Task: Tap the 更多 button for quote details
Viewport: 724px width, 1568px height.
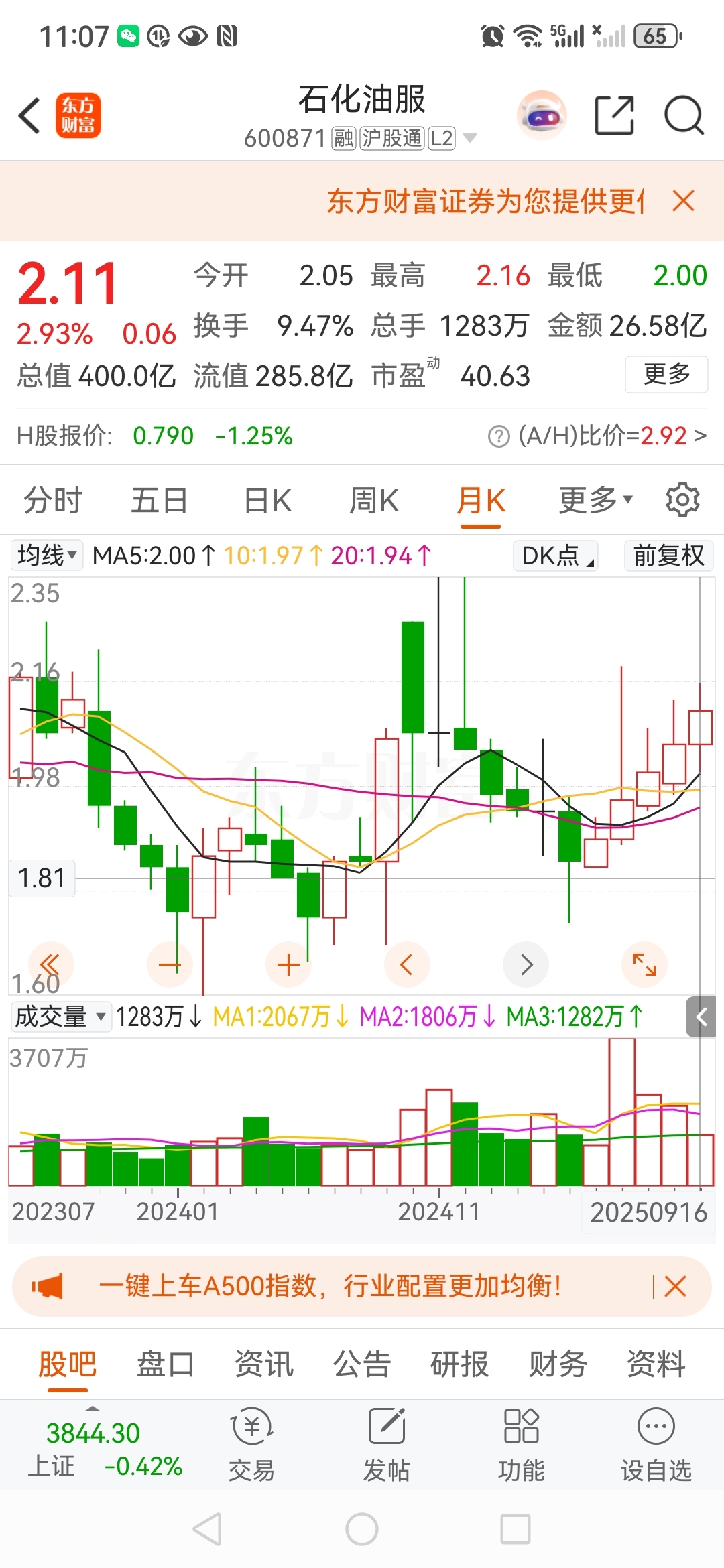Action: (666, 375)
